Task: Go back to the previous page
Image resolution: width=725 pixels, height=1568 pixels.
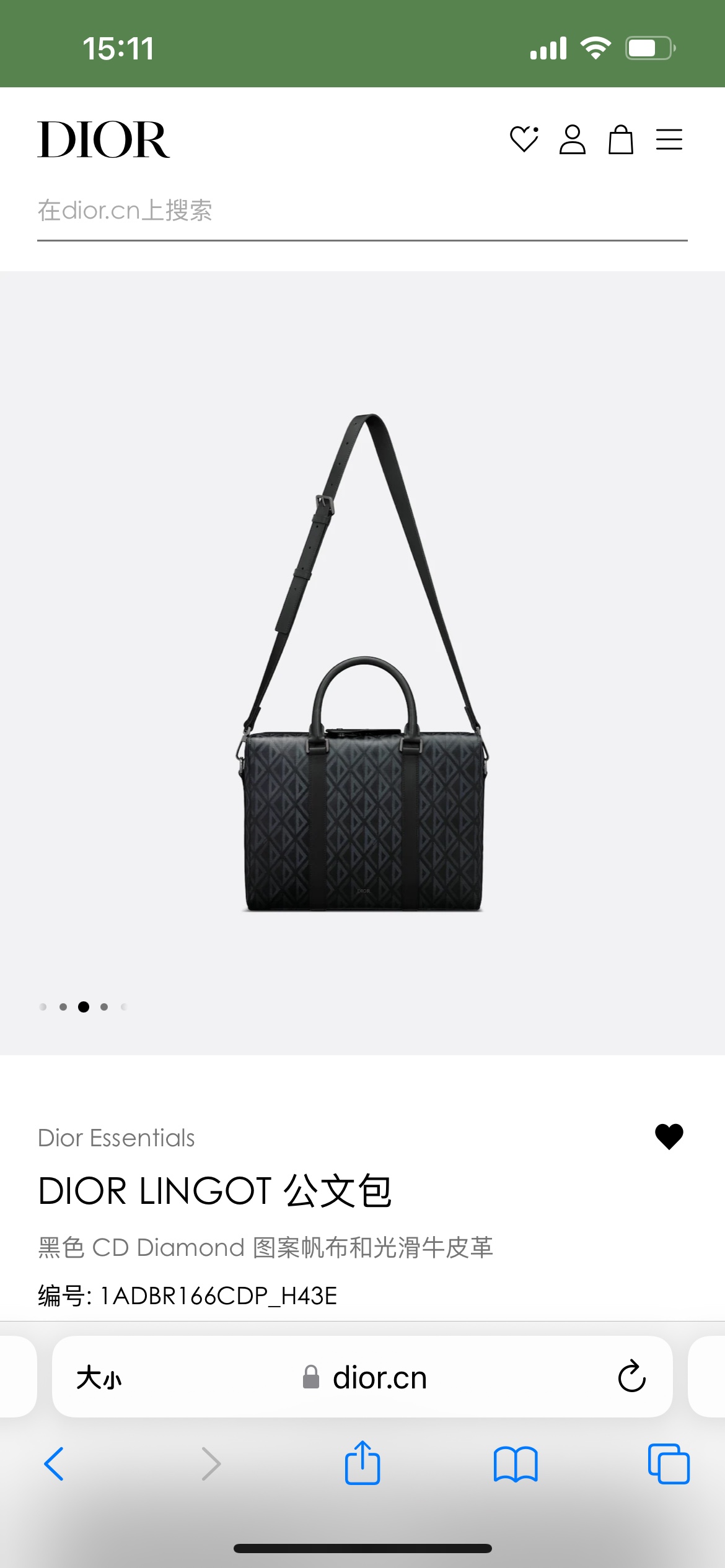Action: [55, 1464]
